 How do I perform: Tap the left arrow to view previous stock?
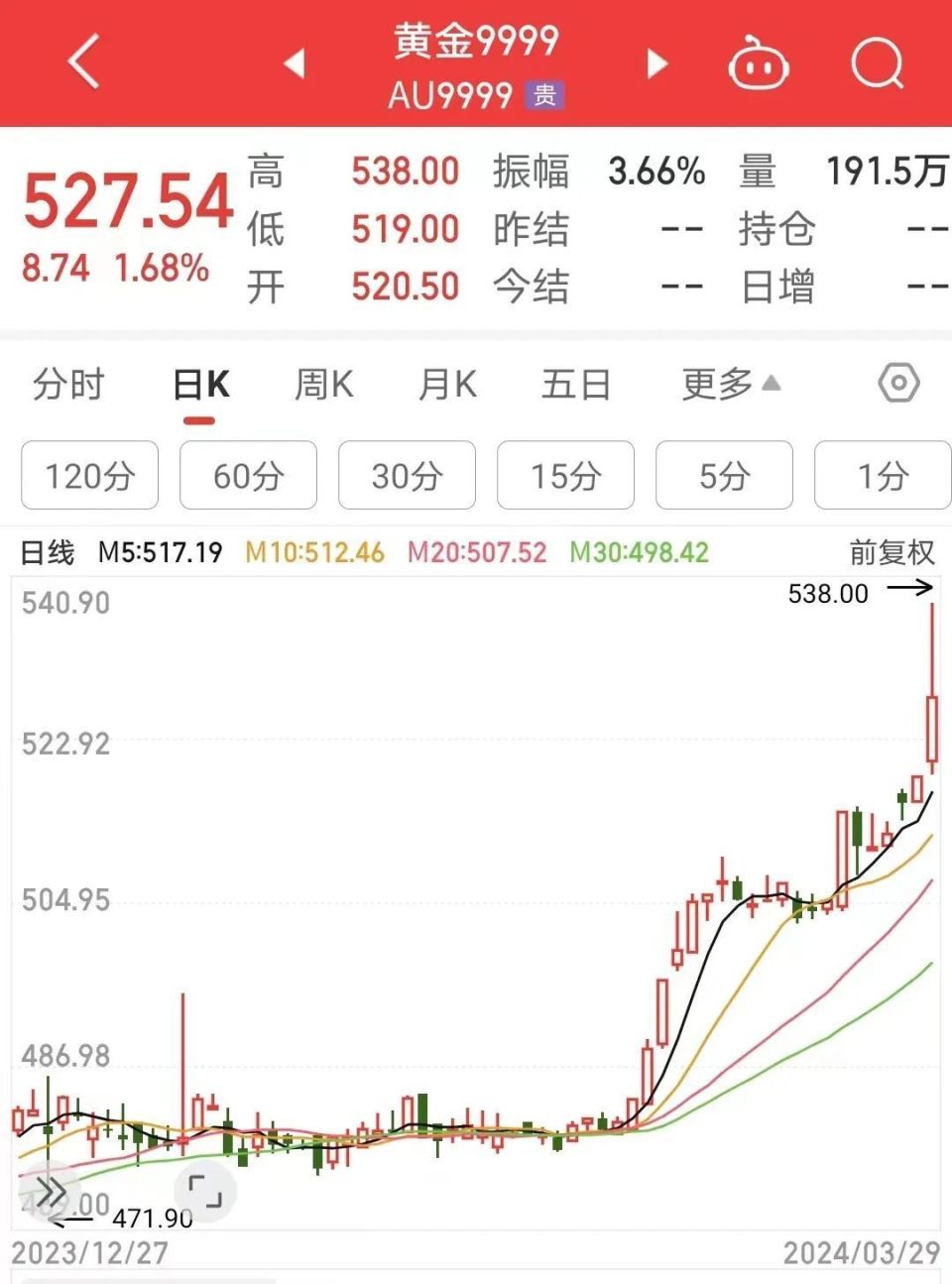click(x=296, y=61)
